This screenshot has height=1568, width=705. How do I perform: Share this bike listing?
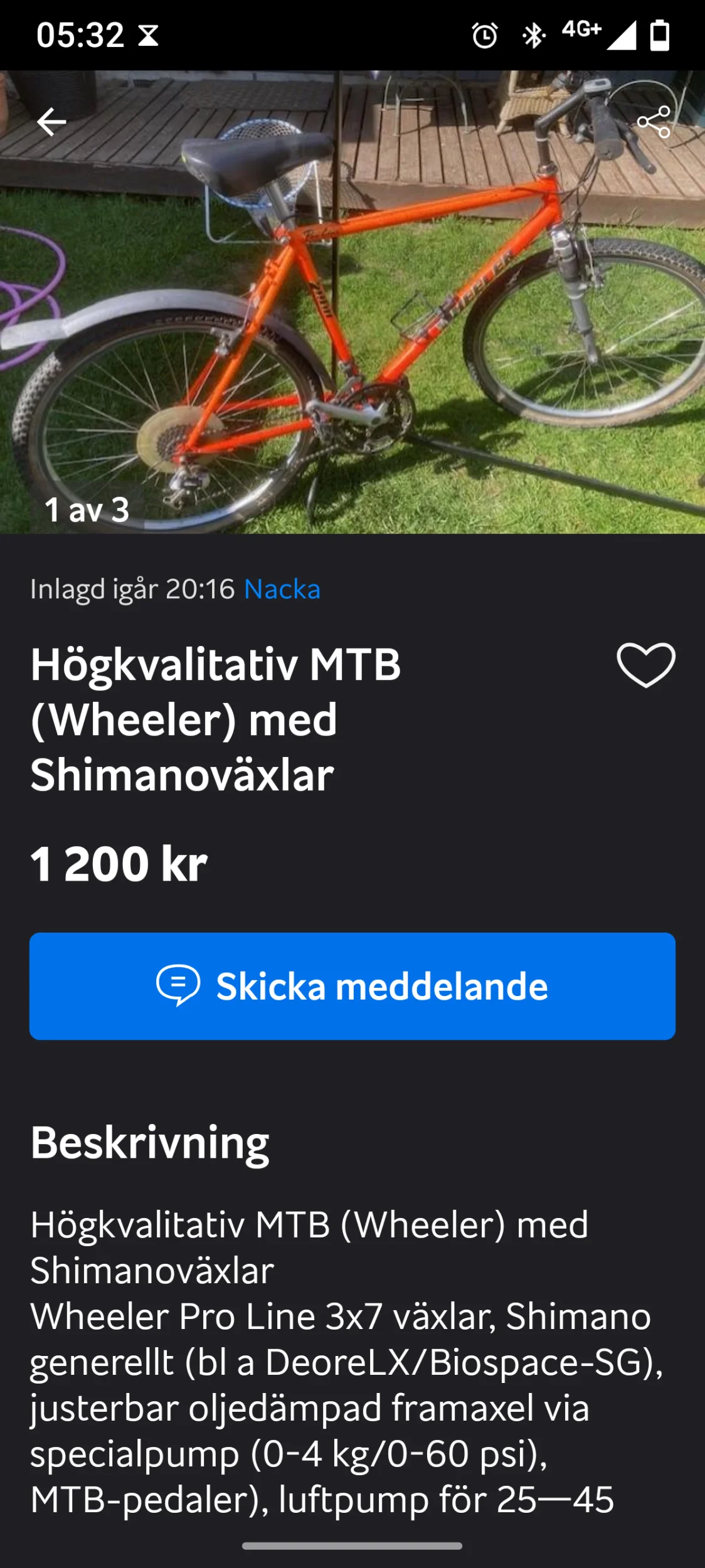point(654,122)
